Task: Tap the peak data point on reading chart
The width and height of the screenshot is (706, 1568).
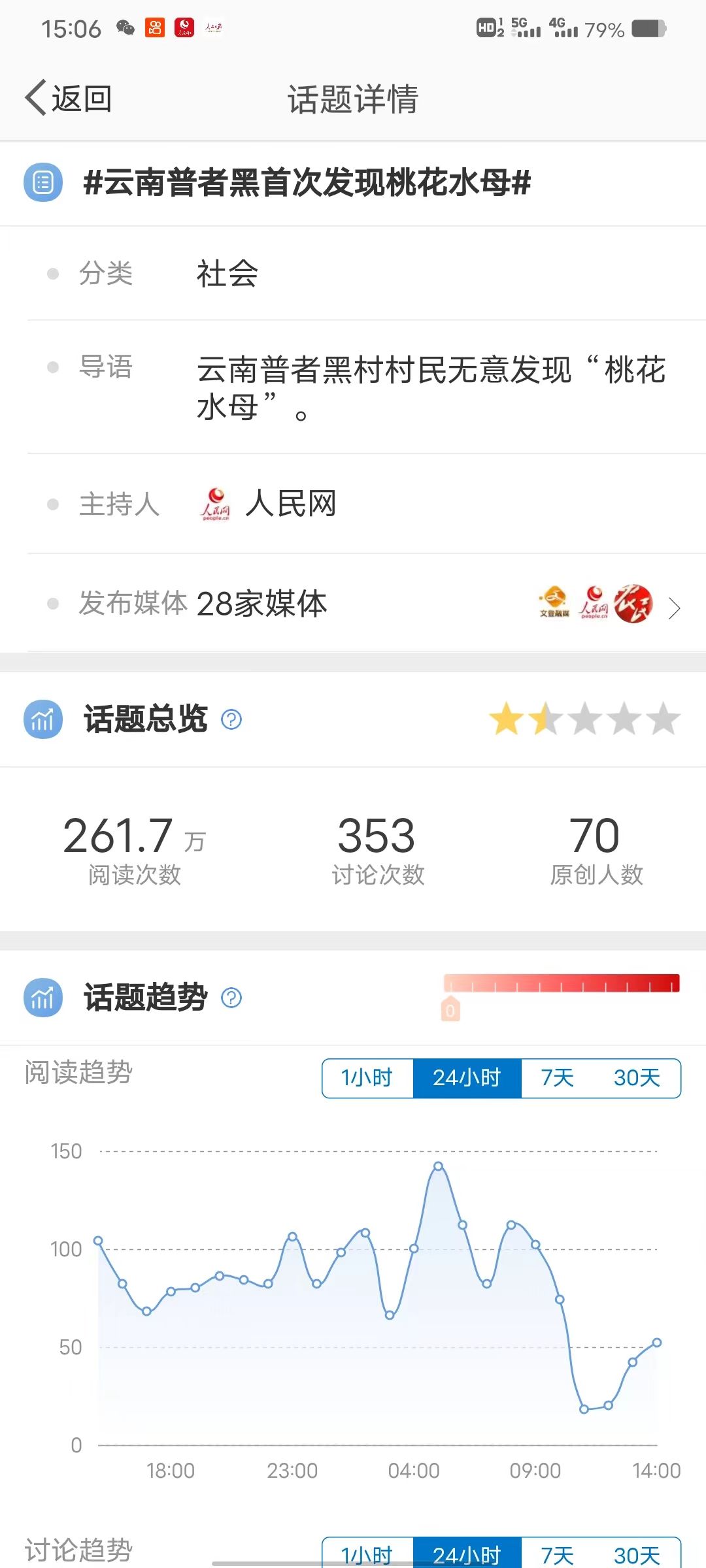Action: [x=439, y=1166]
